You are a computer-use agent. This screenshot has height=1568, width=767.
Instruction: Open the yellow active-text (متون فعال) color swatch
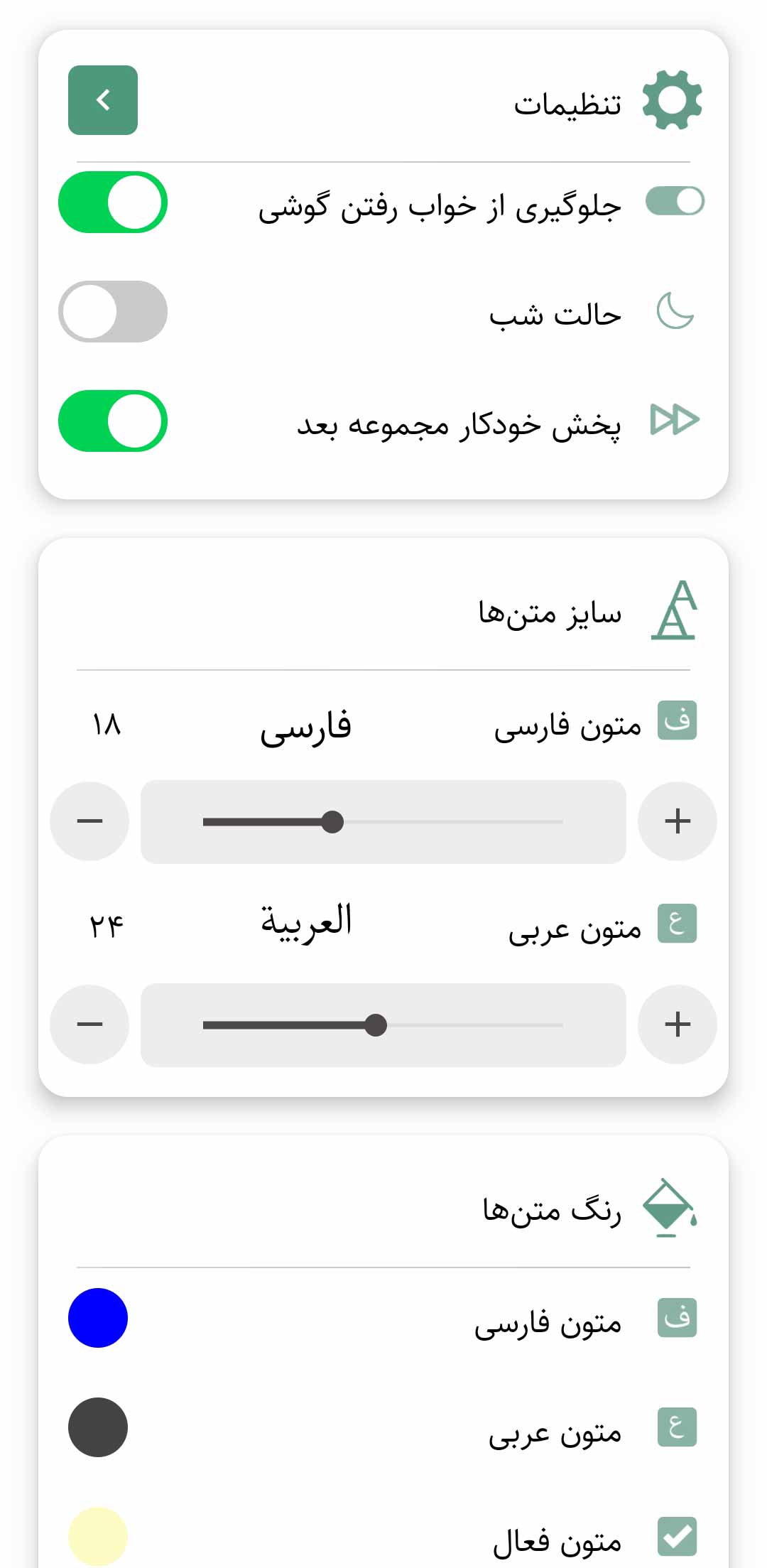point(98,1537)
